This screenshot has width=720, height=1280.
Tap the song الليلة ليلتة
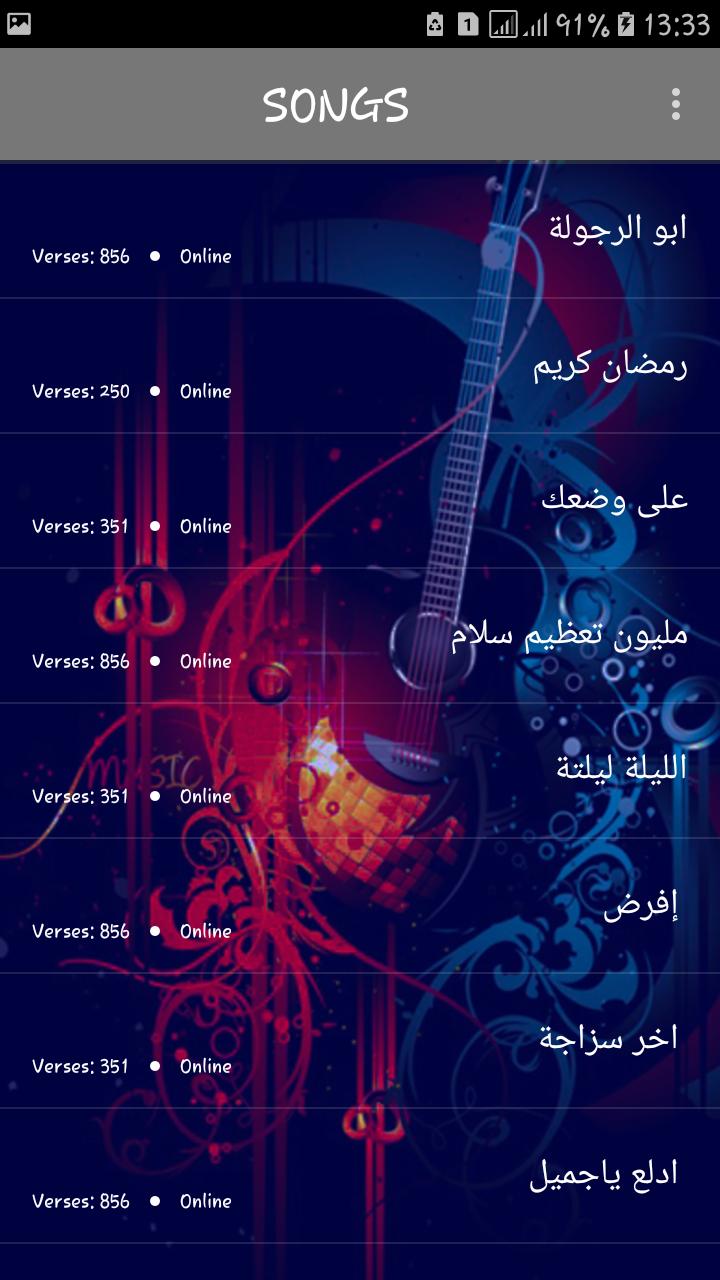pos(621,769)
